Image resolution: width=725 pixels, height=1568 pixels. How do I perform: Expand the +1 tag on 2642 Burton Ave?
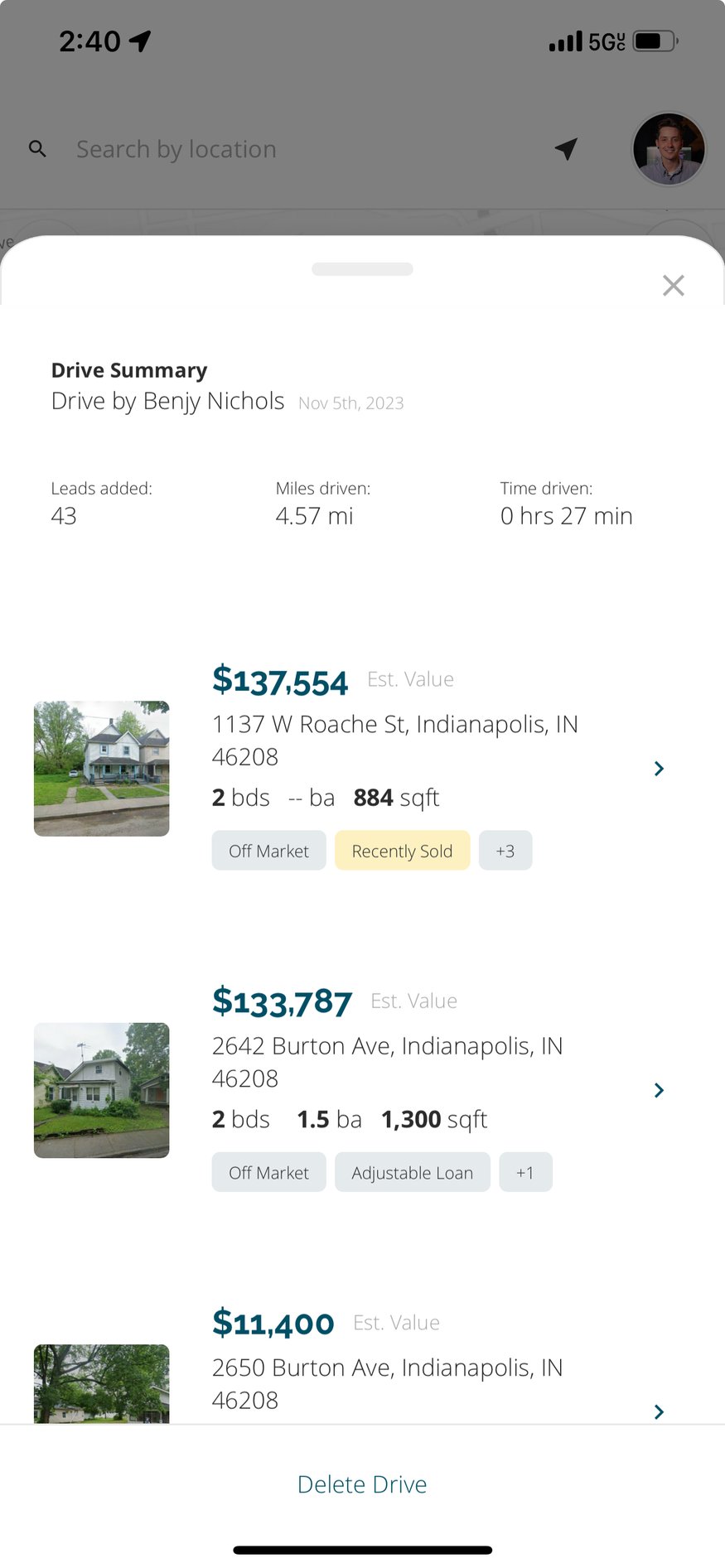525,1171
